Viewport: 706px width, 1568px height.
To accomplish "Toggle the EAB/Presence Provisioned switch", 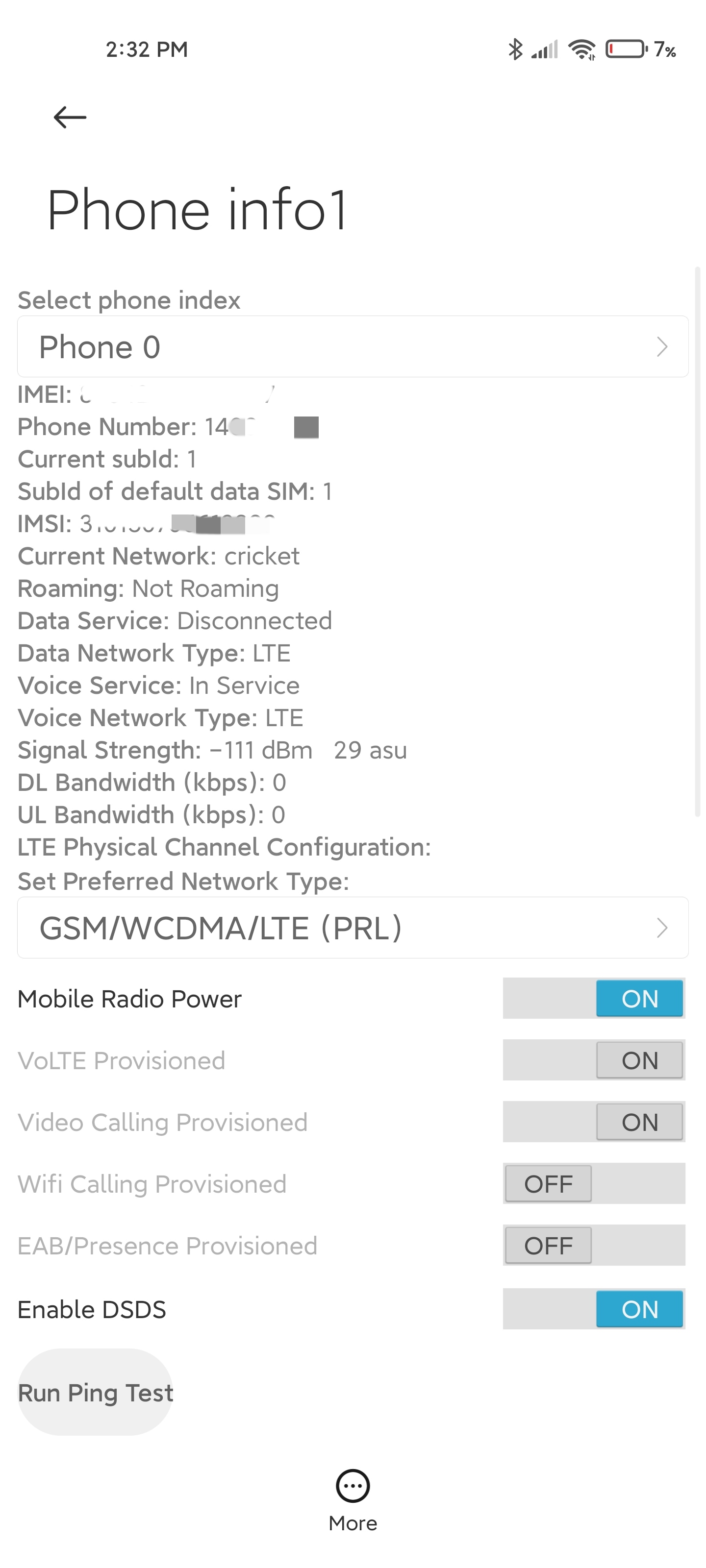I will tap(594, 1246).
